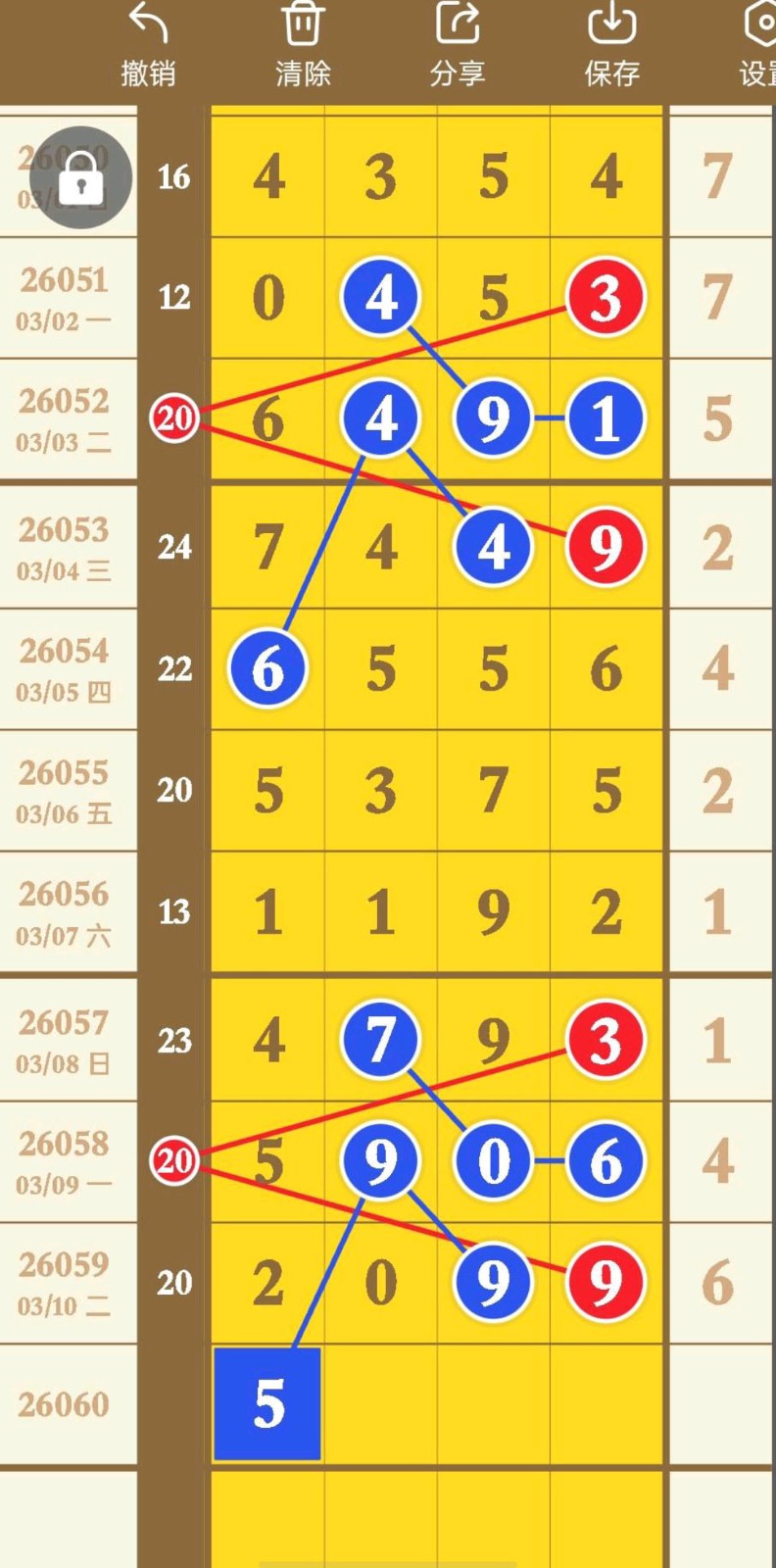Tap the blue 7 in row 26057
This screenshot has height=1568, width=776.
tap(380, 1040)
